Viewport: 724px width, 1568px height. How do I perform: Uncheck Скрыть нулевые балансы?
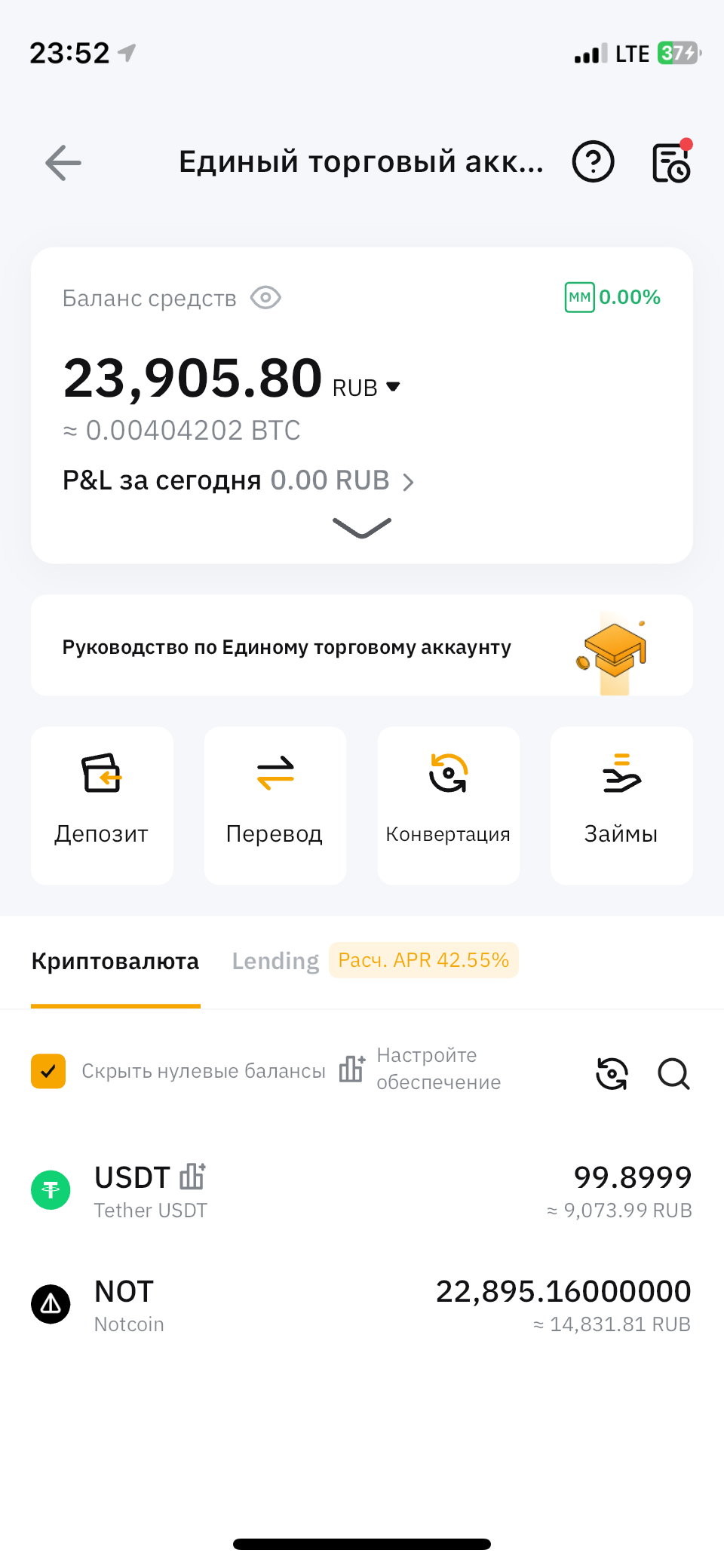48,1071
